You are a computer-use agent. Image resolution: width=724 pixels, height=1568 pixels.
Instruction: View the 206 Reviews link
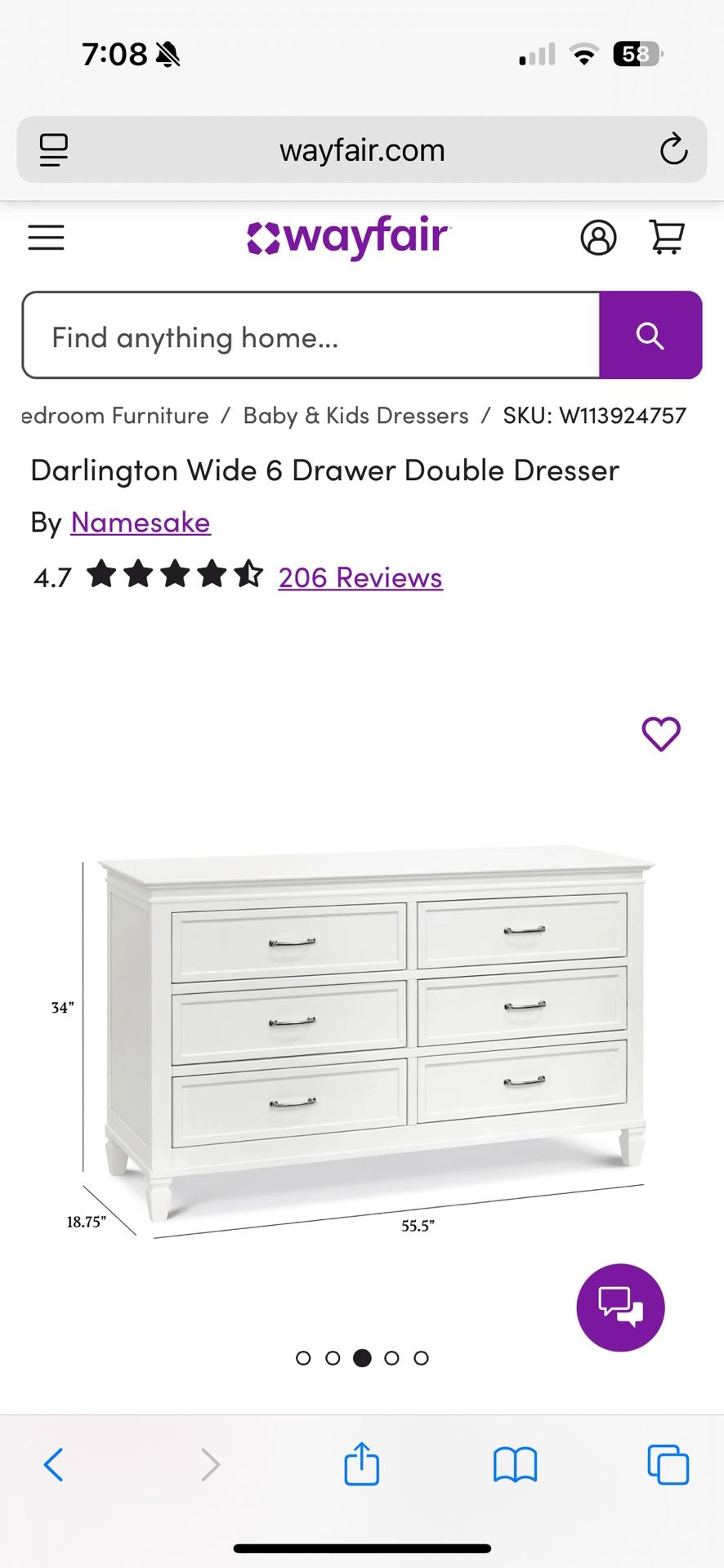[360, 577]
